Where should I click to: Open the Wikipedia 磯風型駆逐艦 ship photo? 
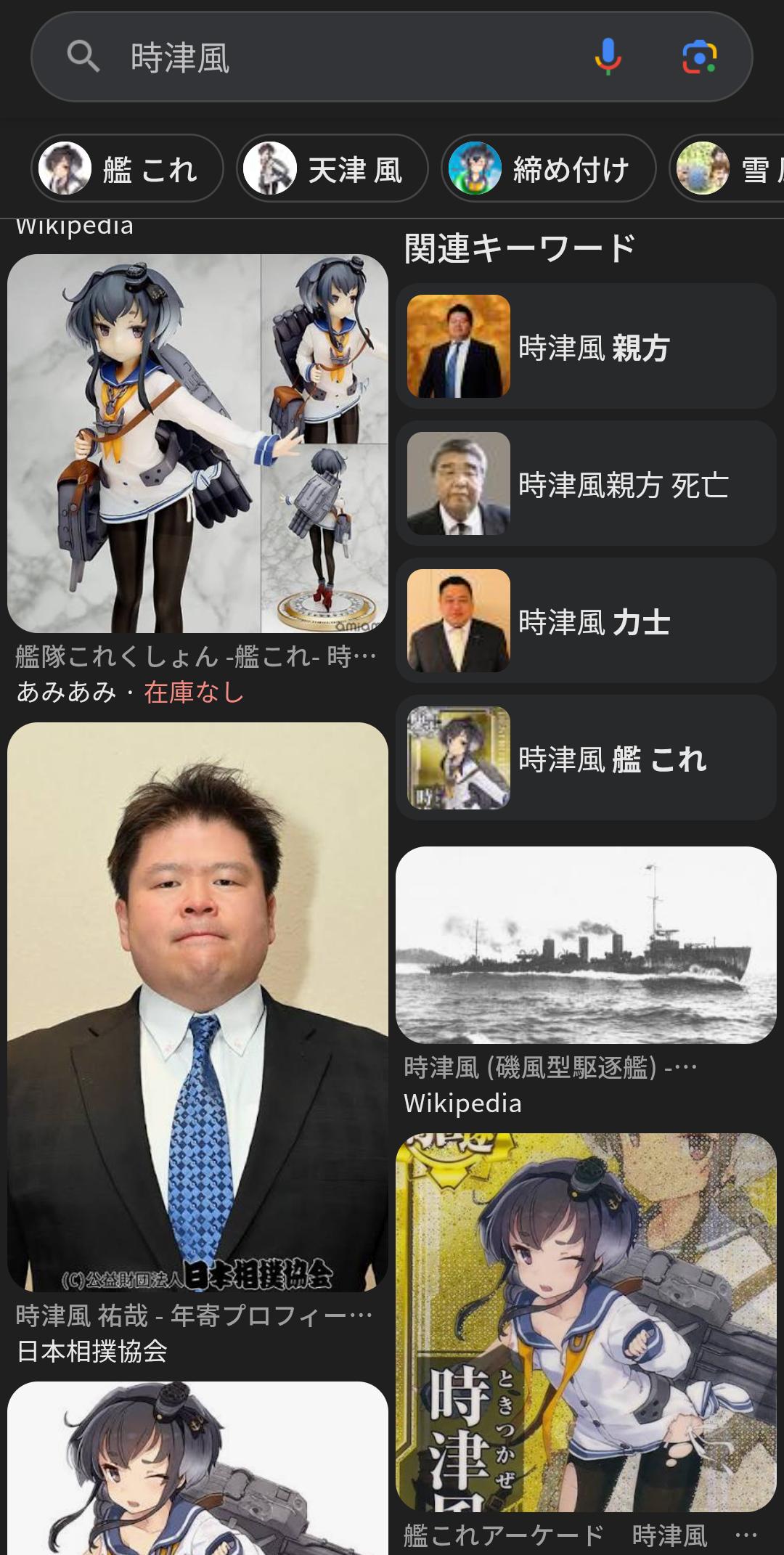tap(586, 945)
